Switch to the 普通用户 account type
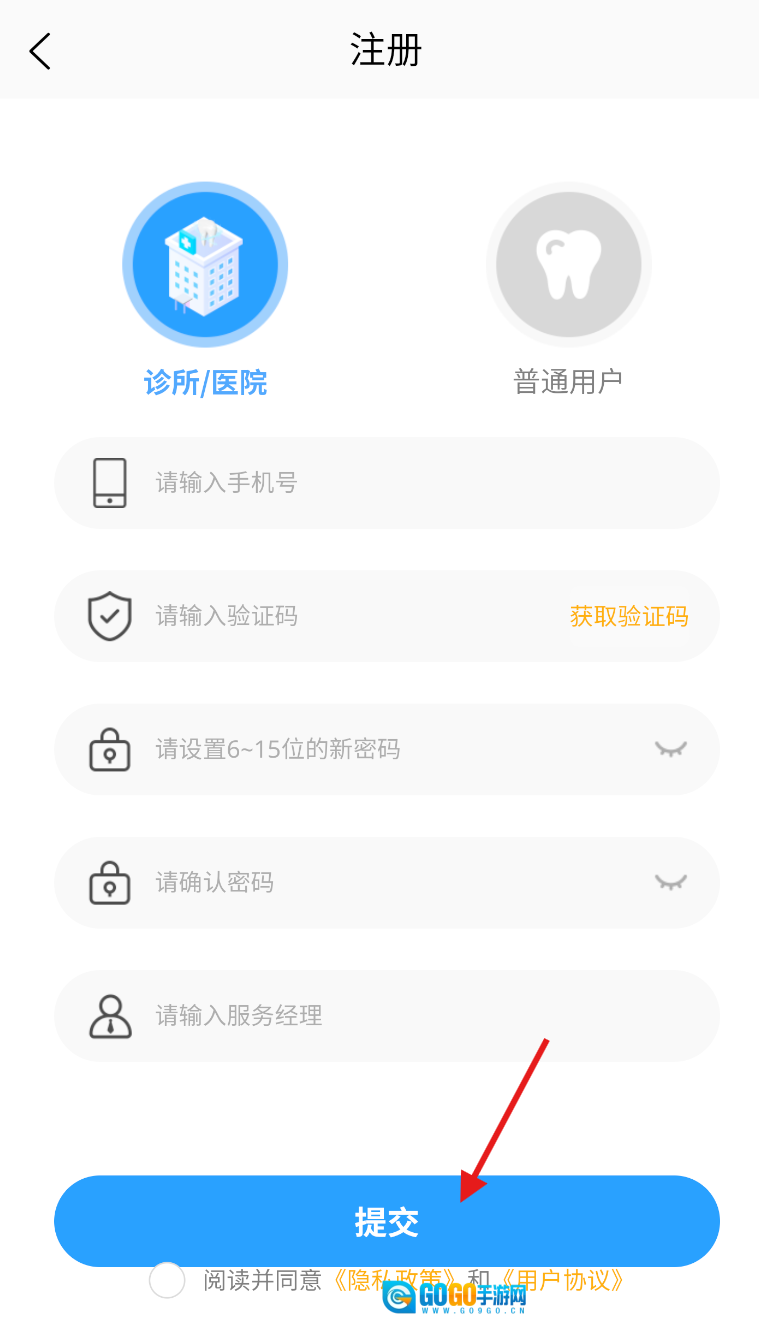The height and width of the screenshot is (1324, 759). coord(568,264)
